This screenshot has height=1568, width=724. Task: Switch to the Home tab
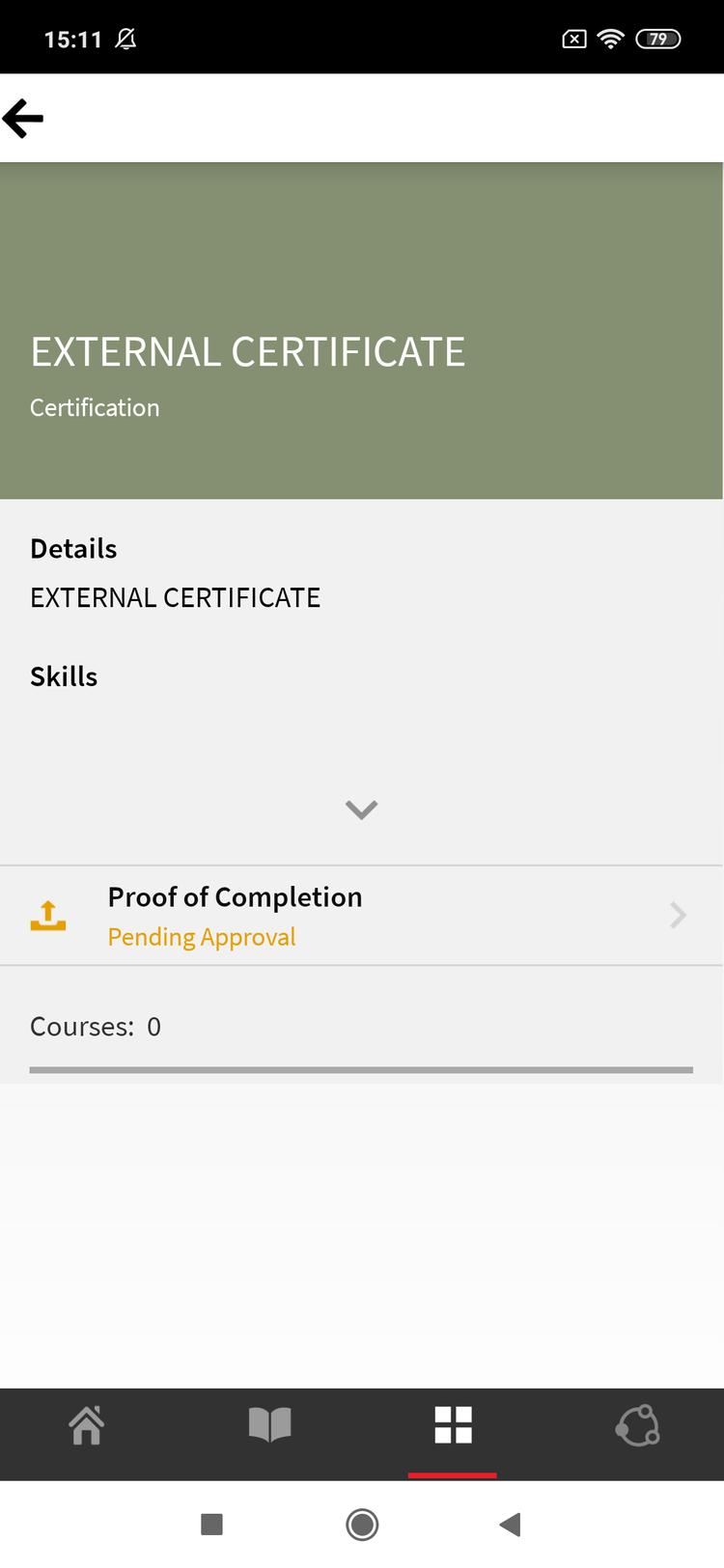click(x=87, y=1425)
